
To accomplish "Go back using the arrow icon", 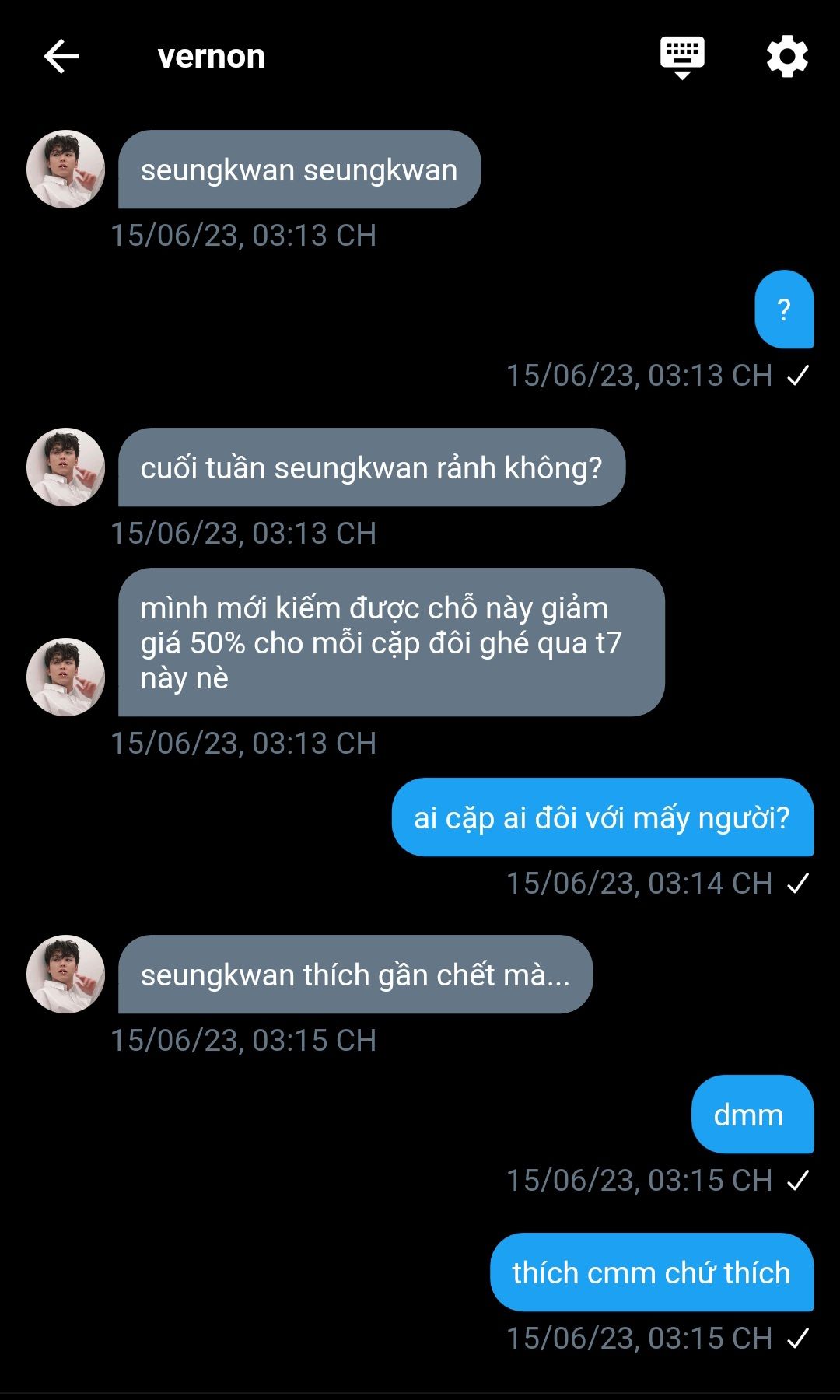I will coord(61,57).
